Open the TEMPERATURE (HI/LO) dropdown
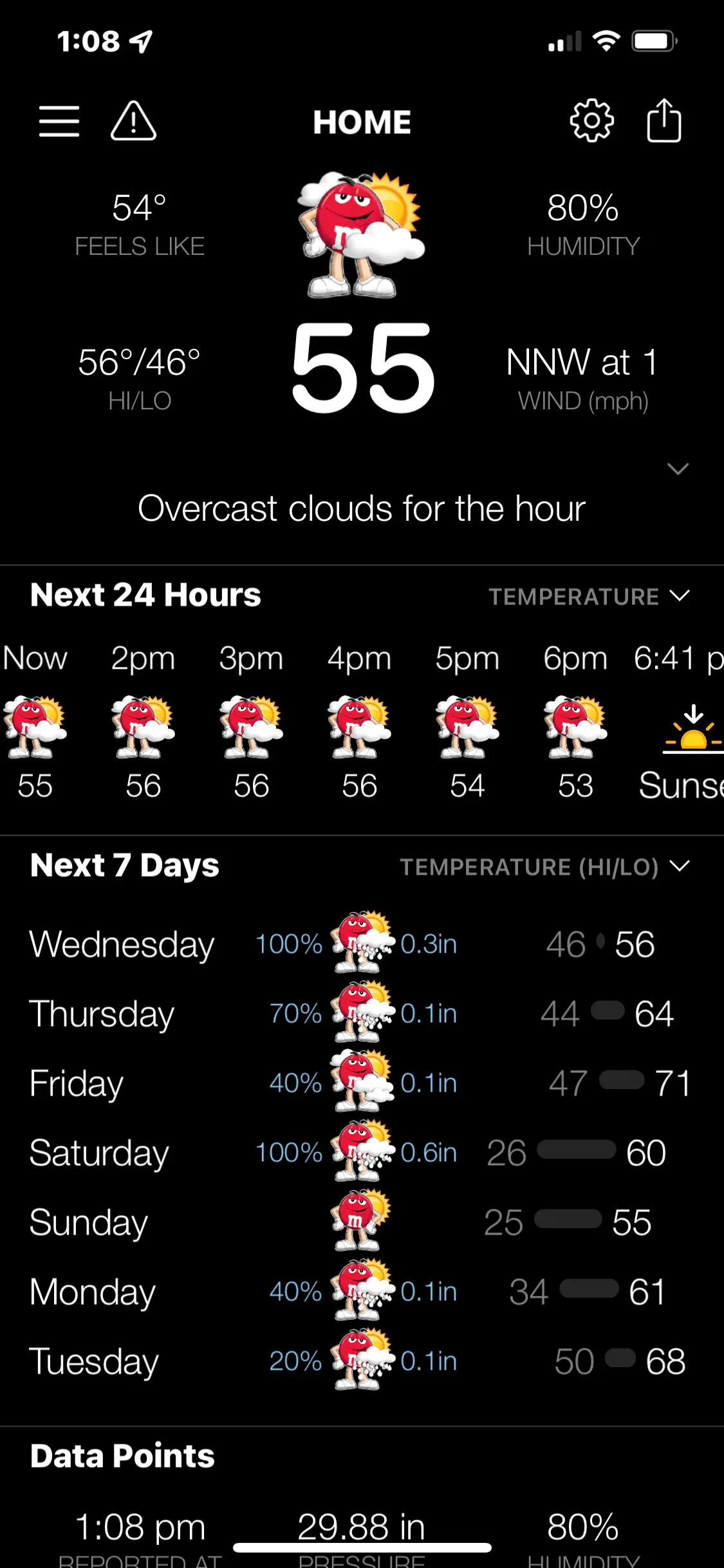The image size is (724, 1568). 544,866
